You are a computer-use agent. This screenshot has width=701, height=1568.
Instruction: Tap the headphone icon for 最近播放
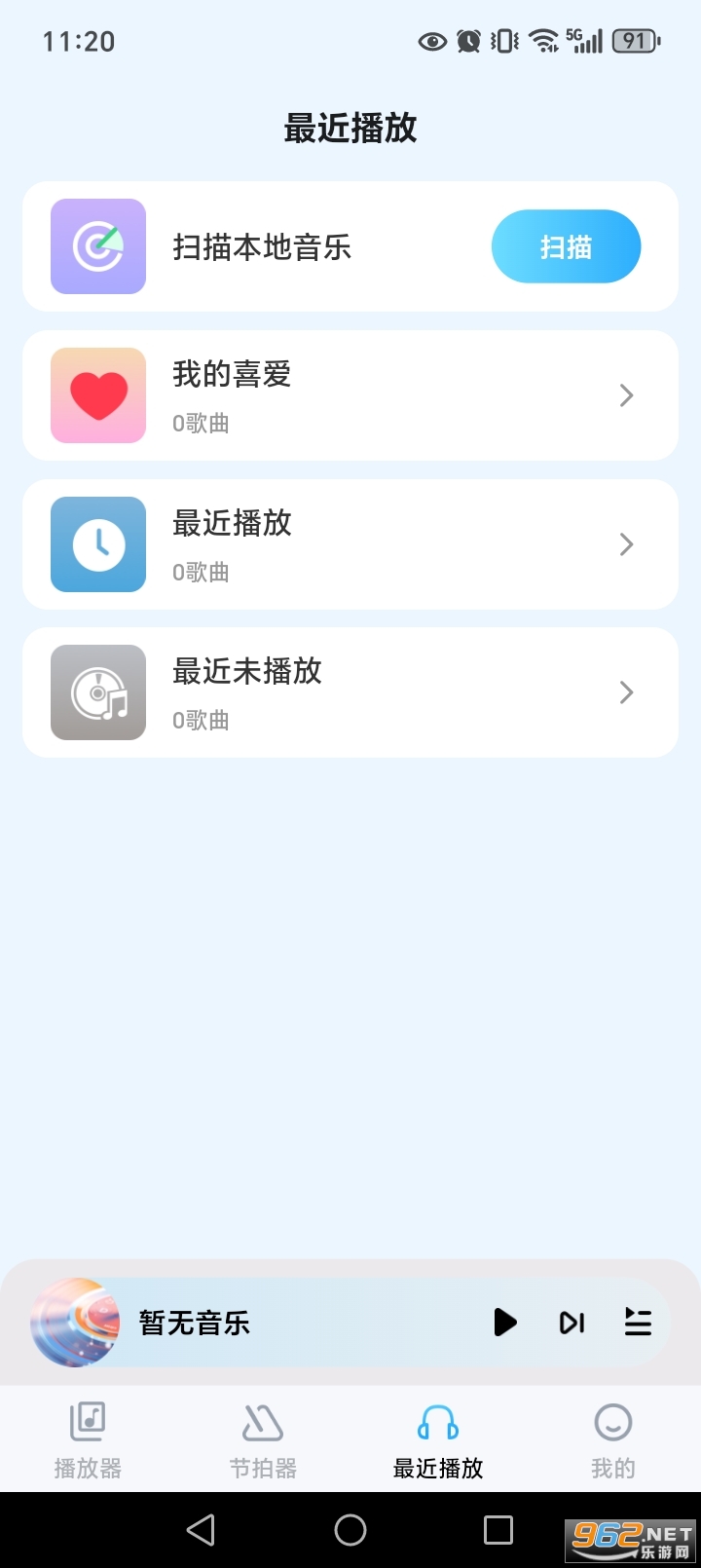(x=436, y=1422)
